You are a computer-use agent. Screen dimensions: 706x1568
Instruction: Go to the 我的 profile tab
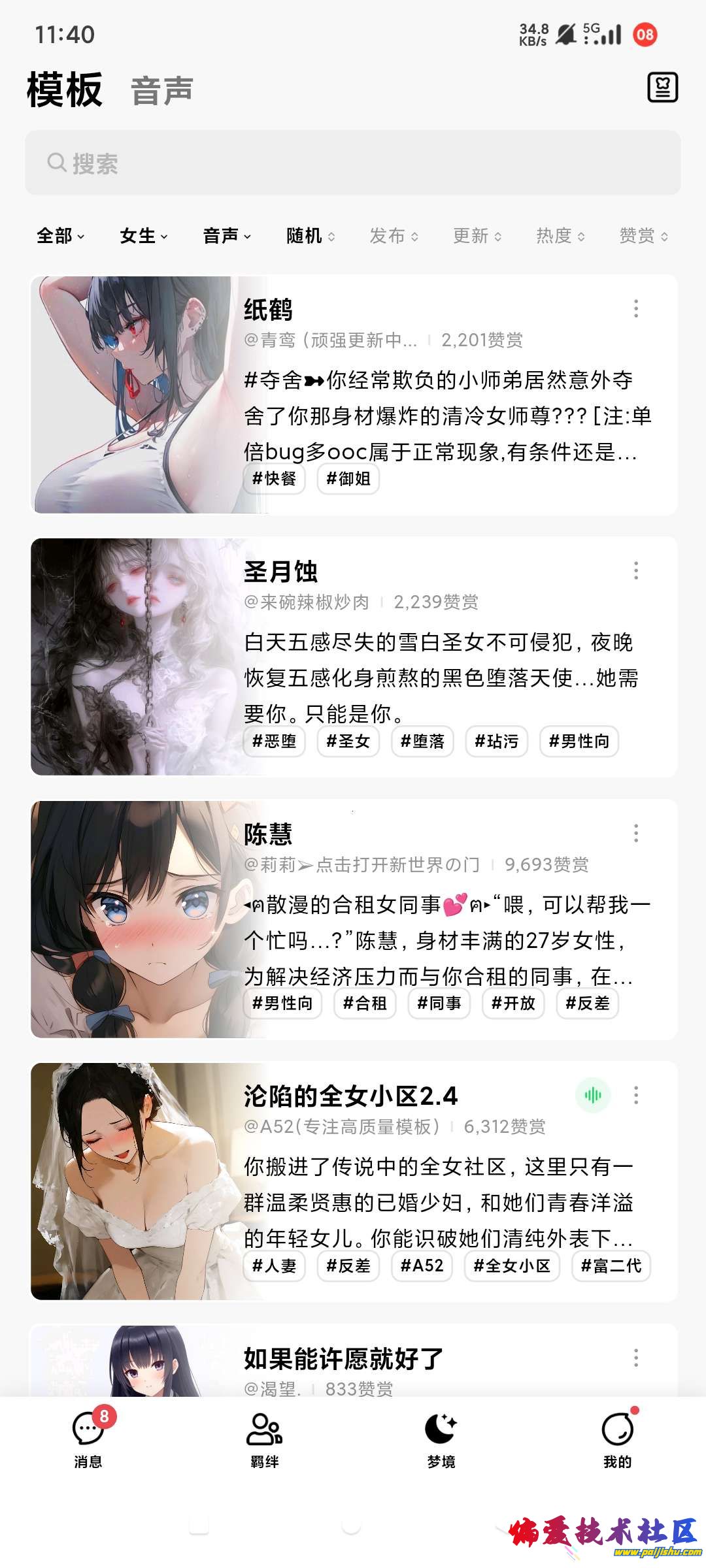[617, 1440]
